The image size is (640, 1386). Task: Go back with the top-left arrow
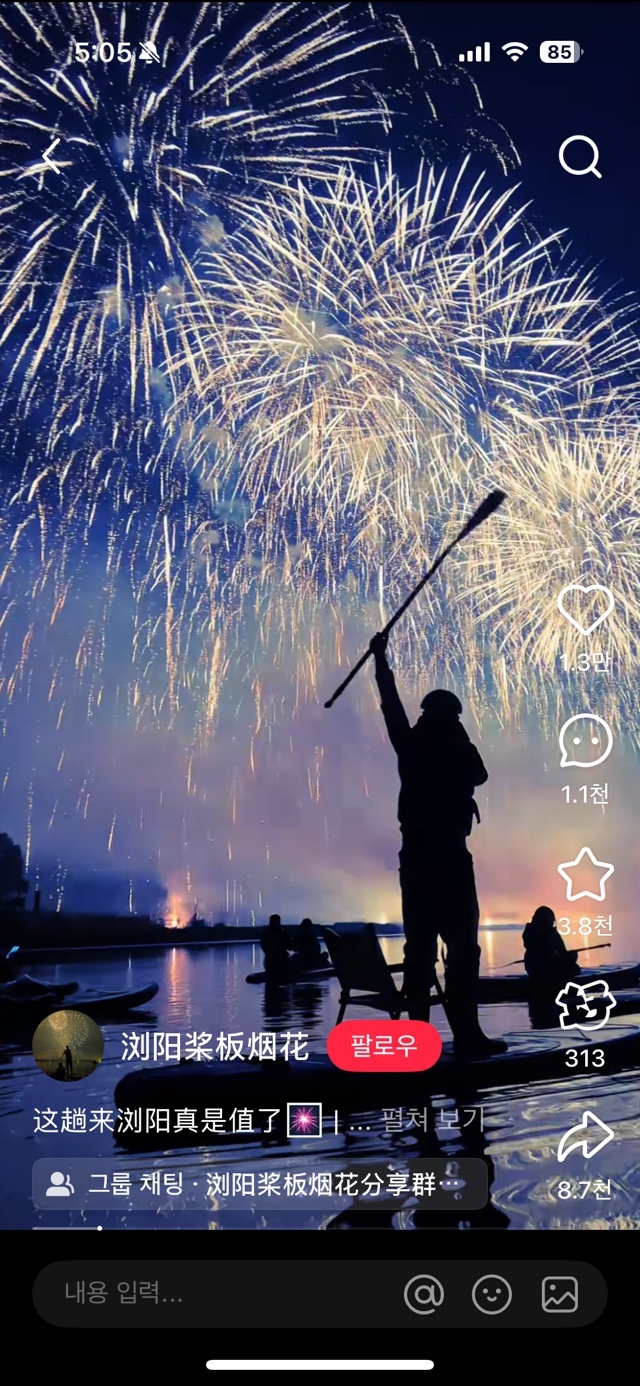[x=52, y=157]
